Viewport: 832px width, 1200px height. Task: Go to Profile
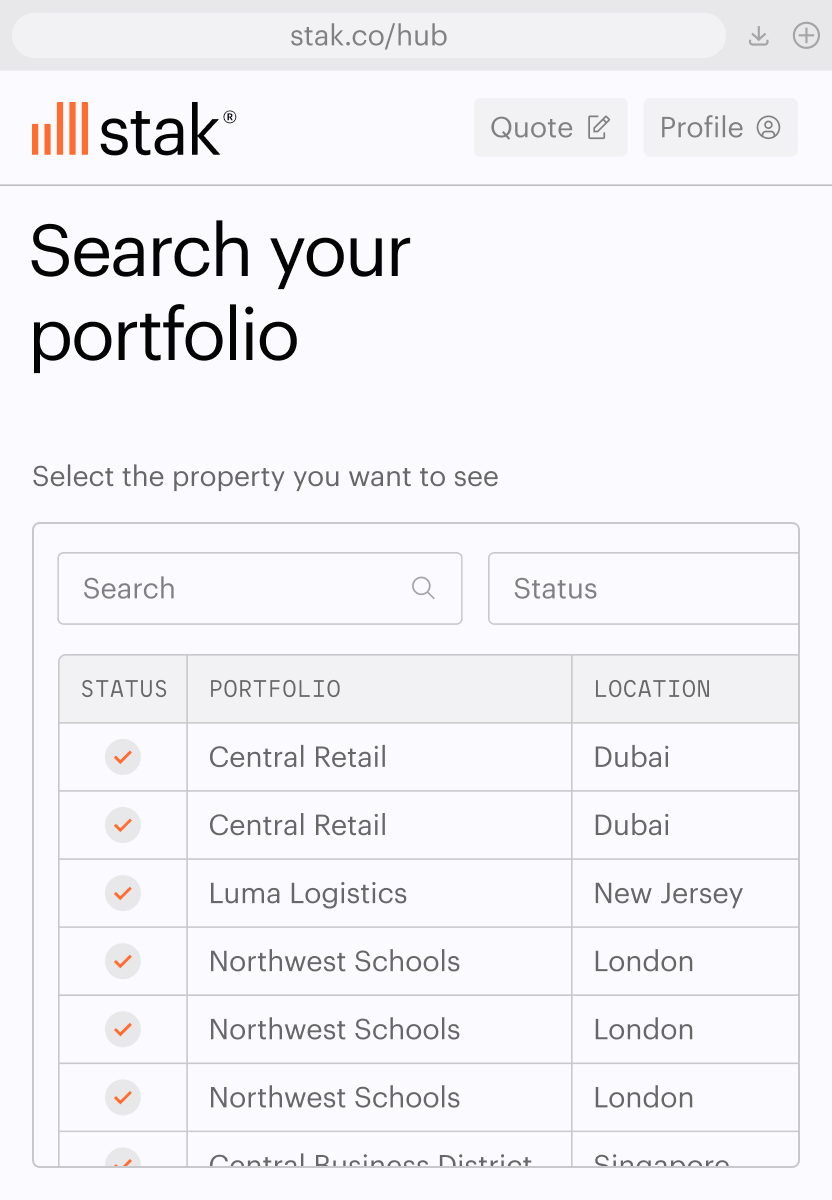720,127
